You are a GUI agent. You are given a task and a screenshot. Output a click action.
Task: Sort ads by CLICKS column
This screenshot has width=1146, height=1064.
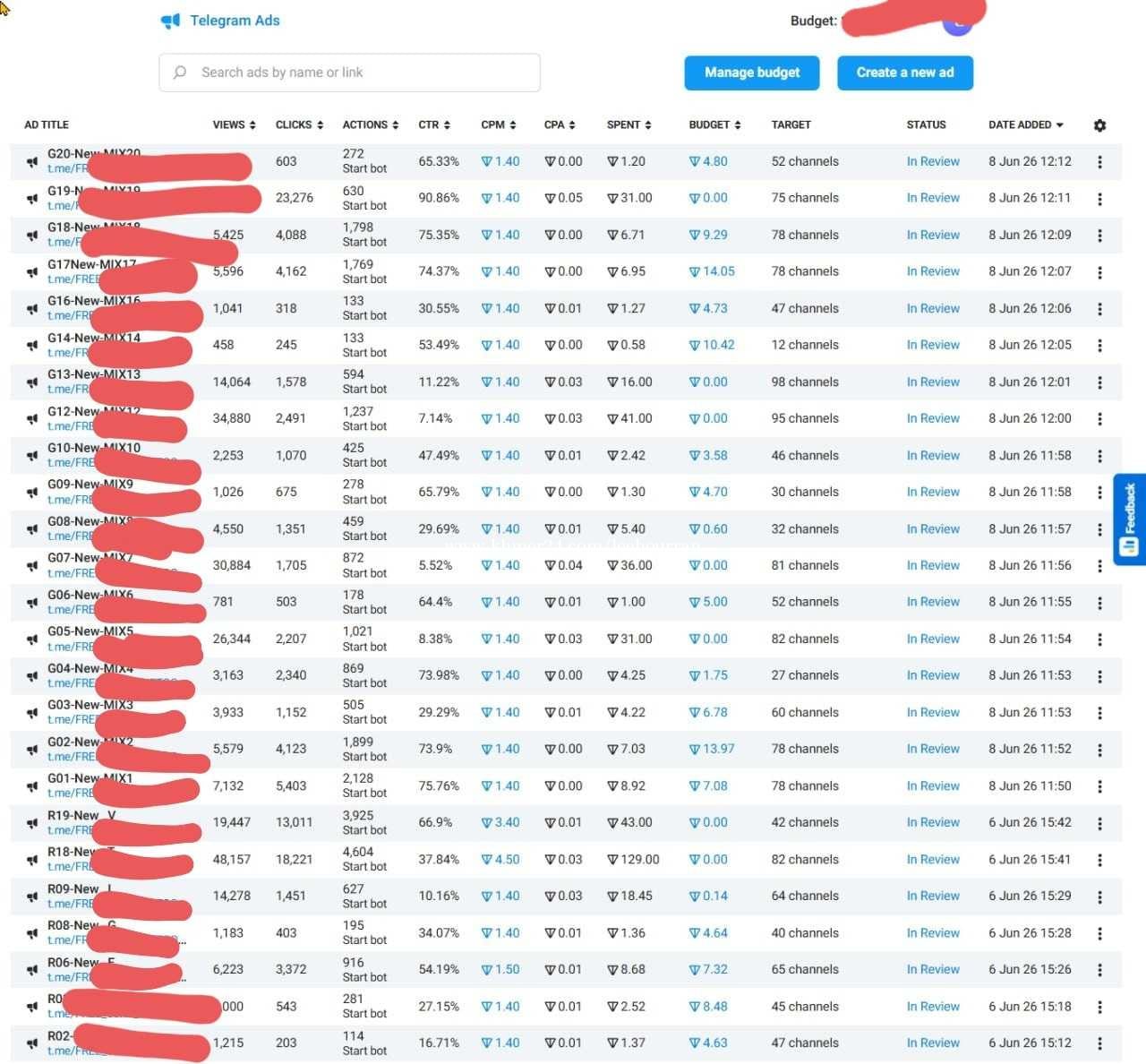(x=299, y=124)
